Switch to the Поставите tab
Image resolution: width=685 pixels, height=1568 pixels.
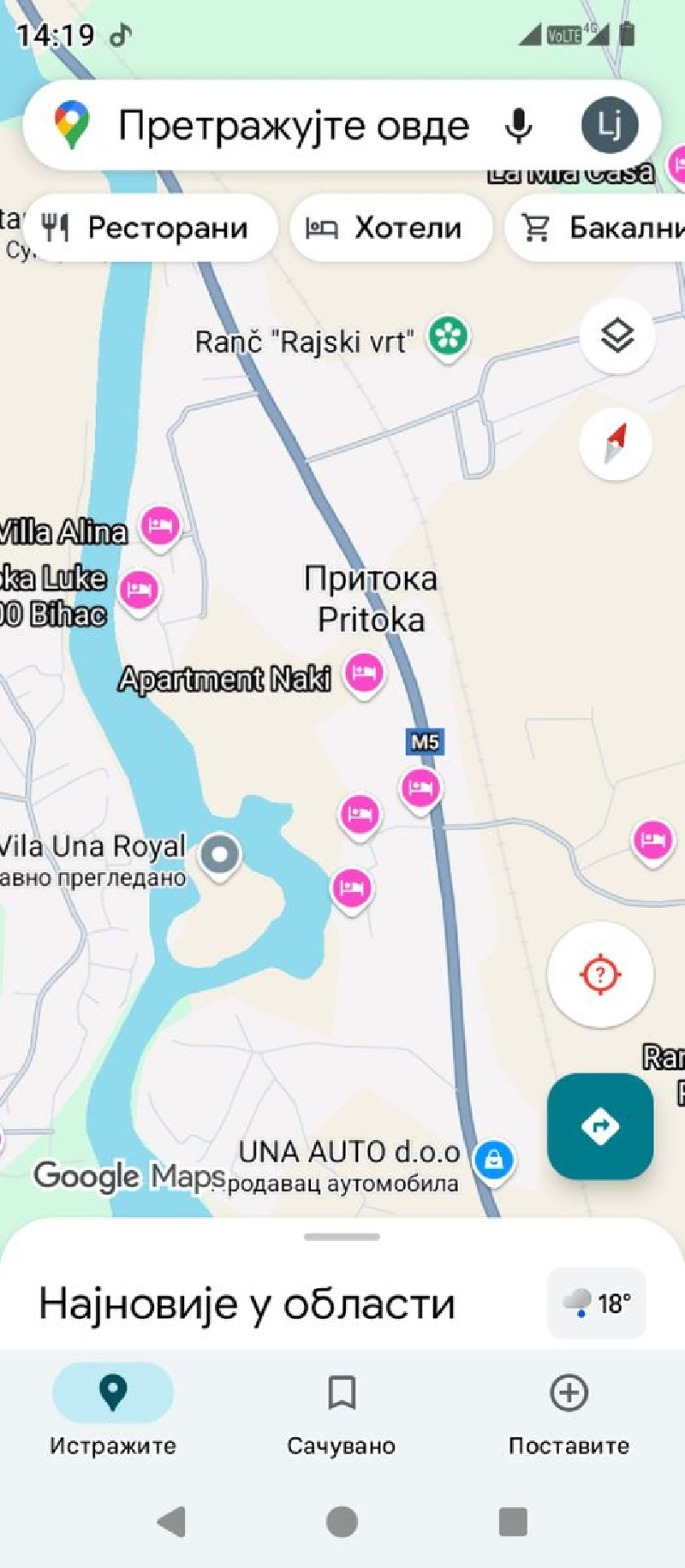pyautogui.click(x=569, y=1414)
